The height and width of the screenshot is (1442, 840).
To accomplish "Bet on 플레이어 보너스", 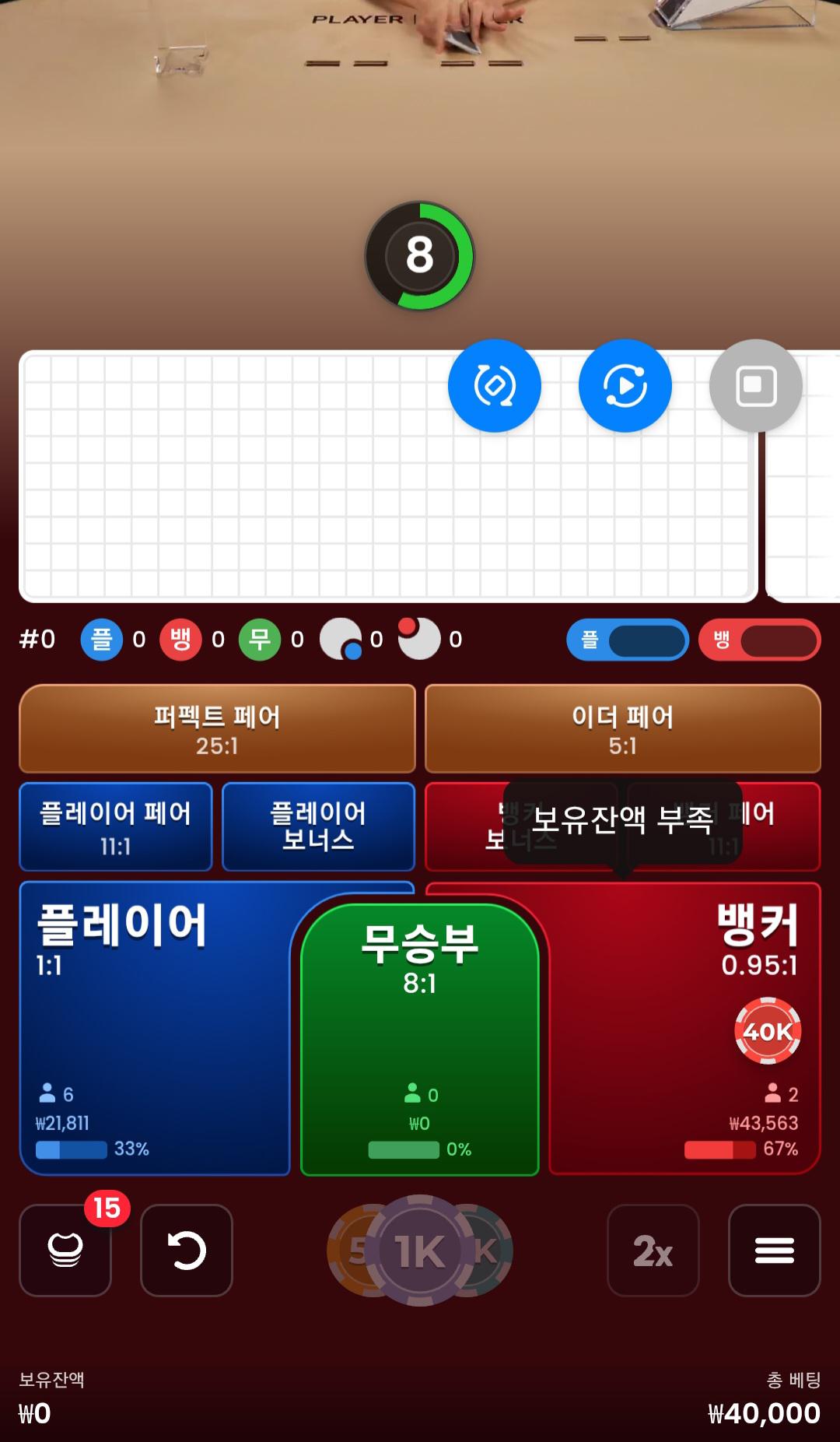I will pyautogui.click(x=318, y=826).
